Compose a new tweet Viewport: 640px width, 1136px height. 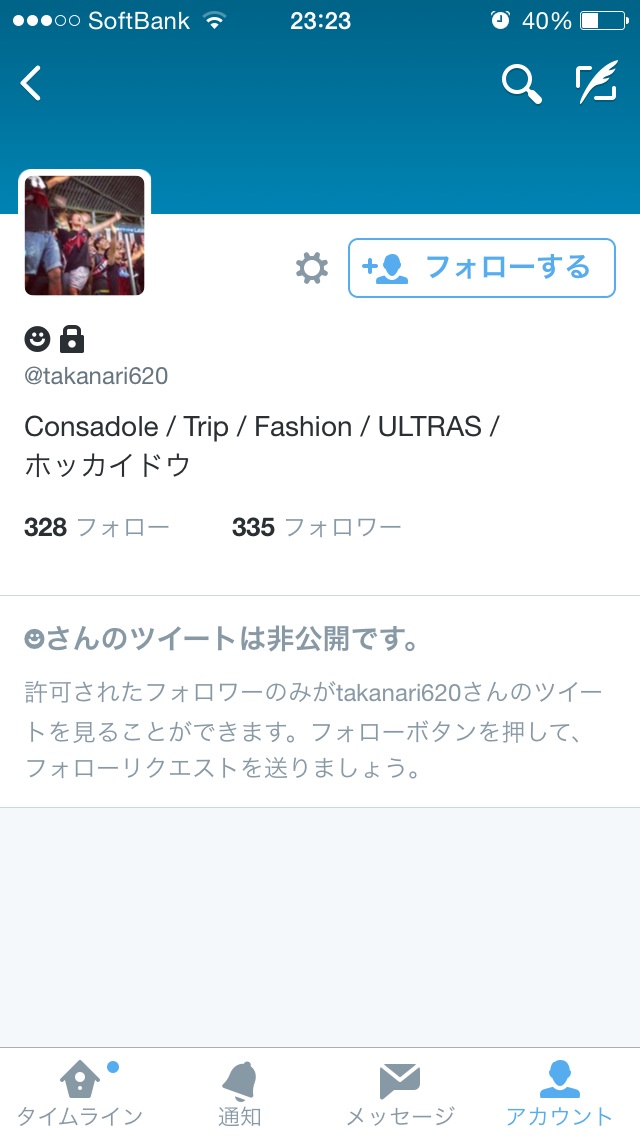[596, 84]
